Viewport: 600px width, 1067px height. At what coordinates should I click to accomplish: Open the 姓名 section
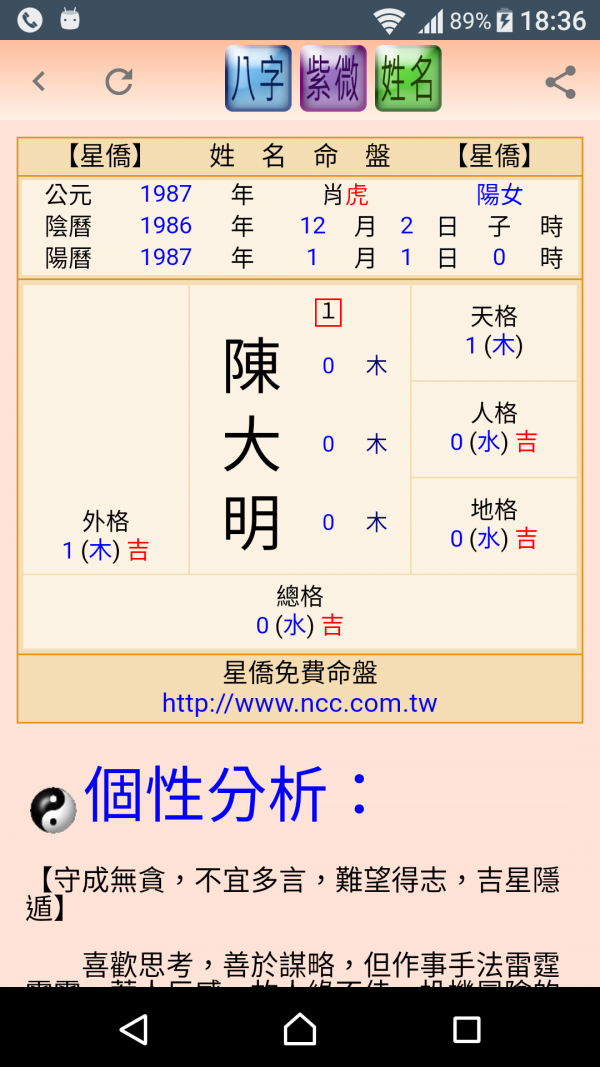(x=408, y=79)
